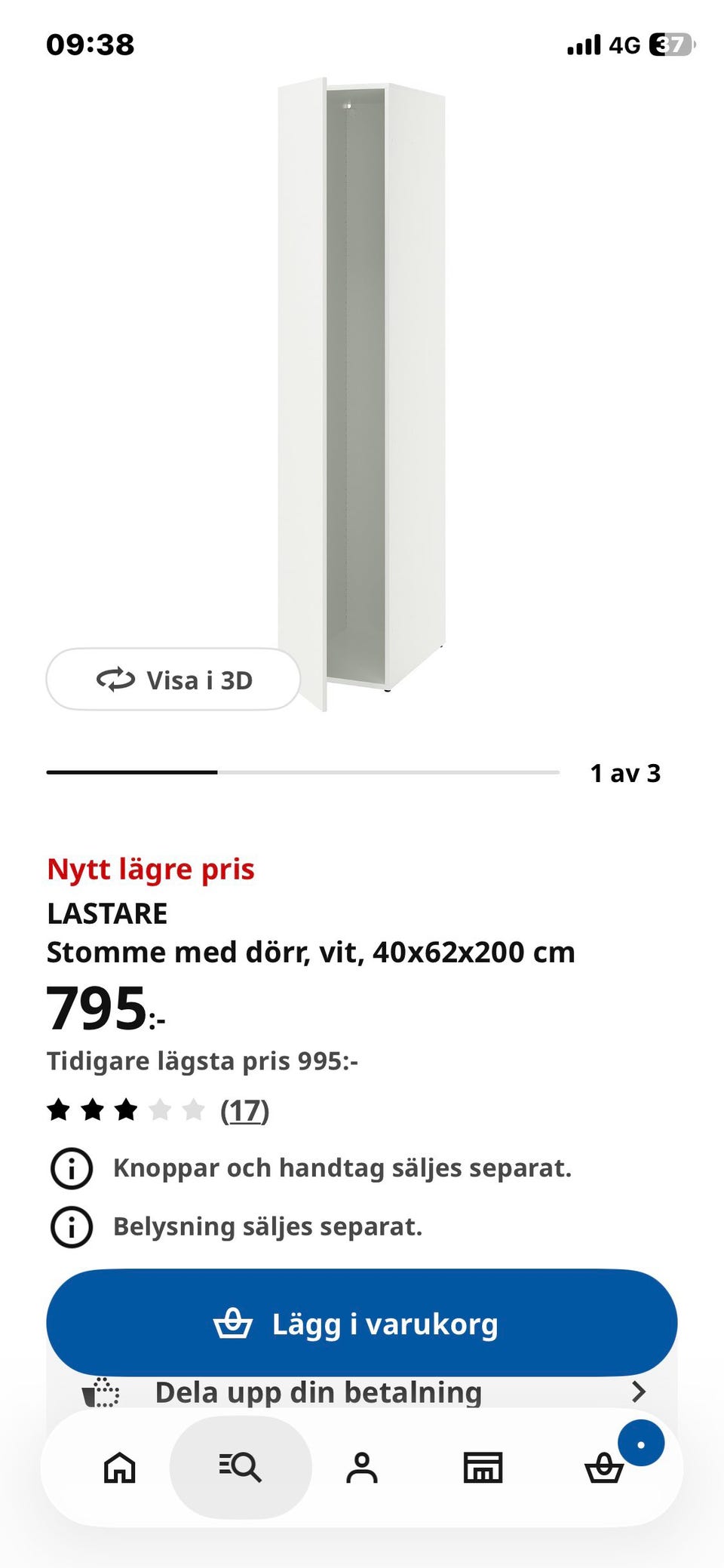Open Dela upp din betalning row
Screen dimensions: 724x1568
362,1392
